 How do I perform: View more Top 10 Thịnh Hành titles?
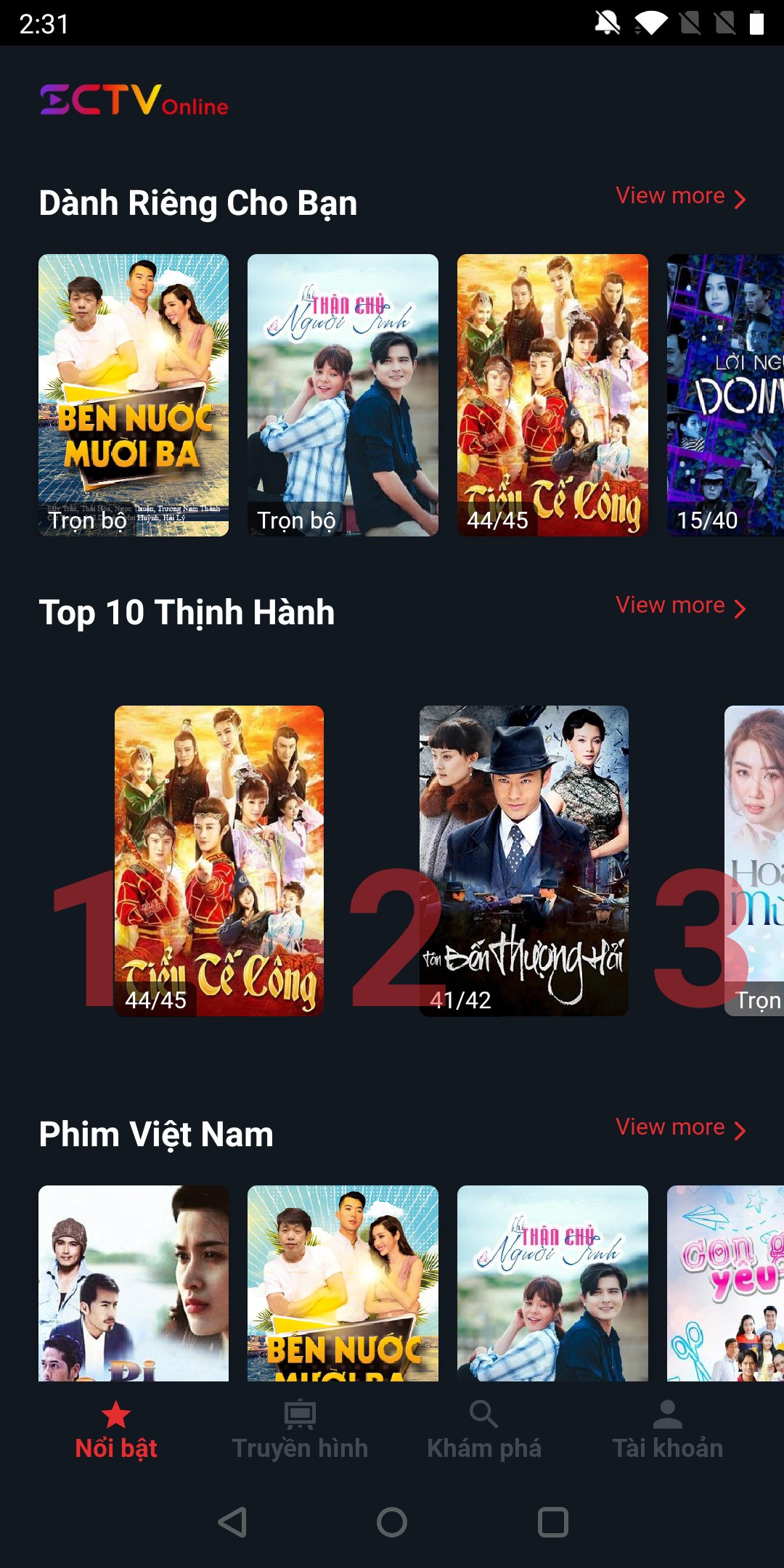pyautogui.click(x=680, y=606)
